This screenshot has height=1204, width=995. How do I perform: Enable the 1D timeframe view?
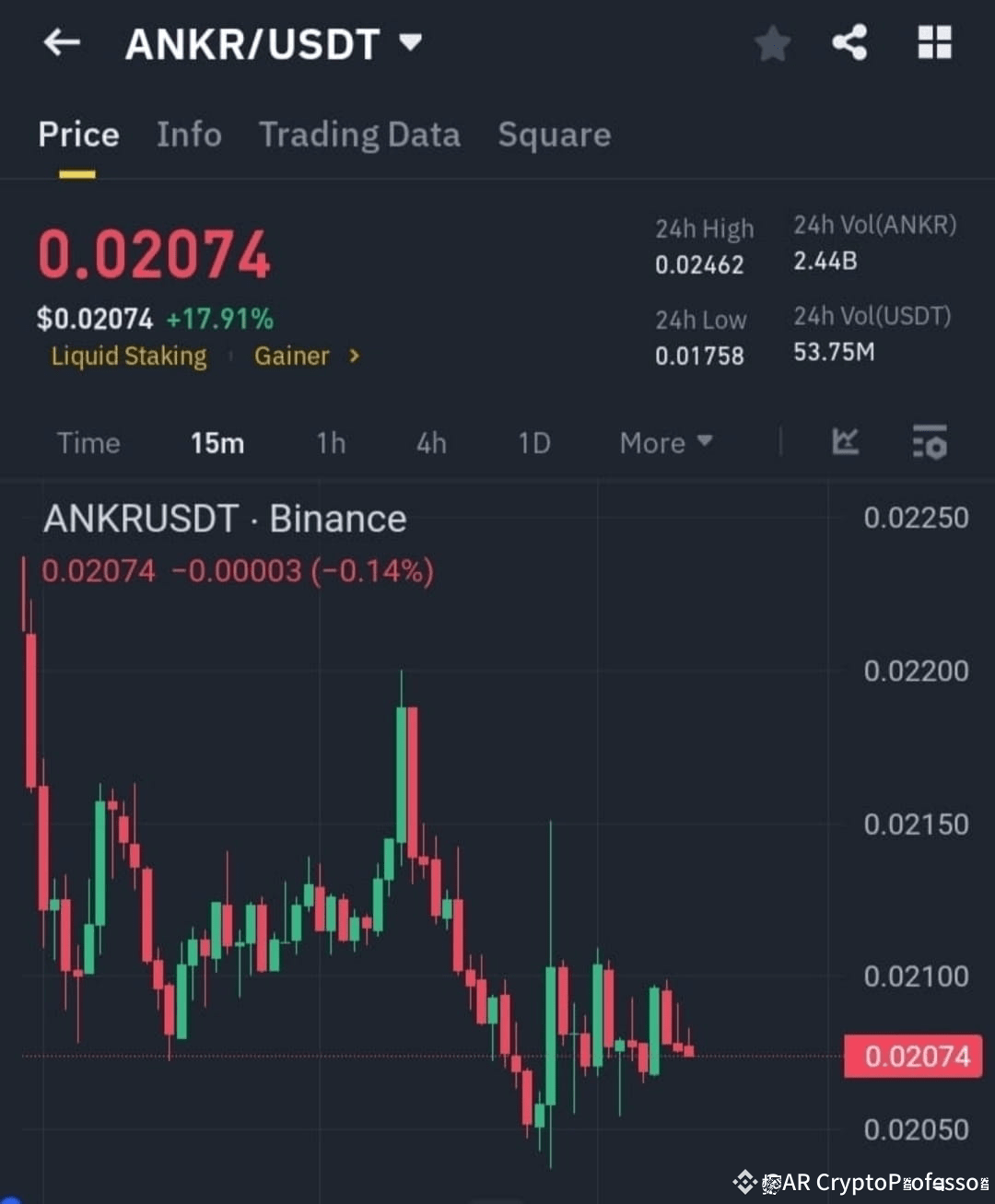(533, 443)
